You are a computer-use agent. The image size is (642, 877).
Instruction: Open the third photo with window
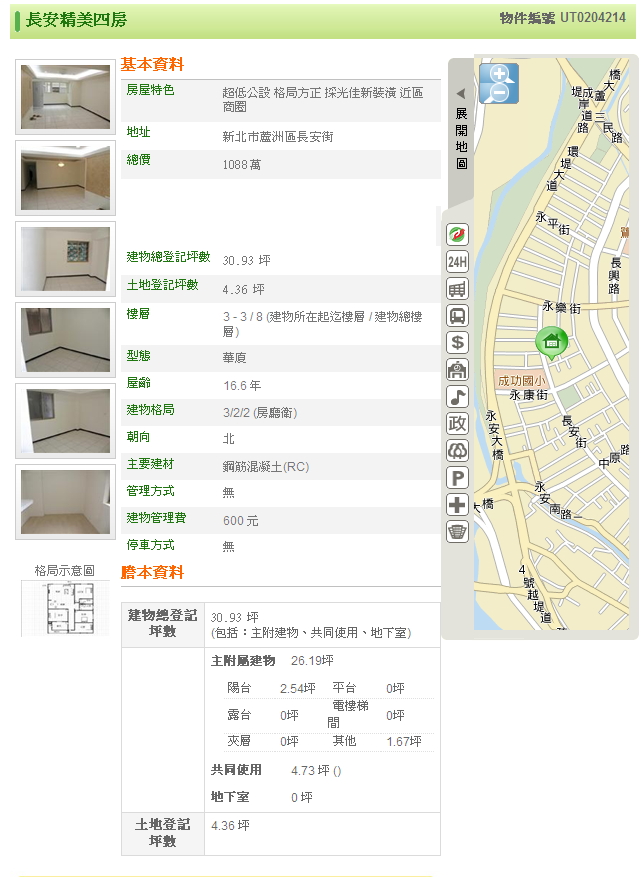pyautogui.click(x=65, y=258)
